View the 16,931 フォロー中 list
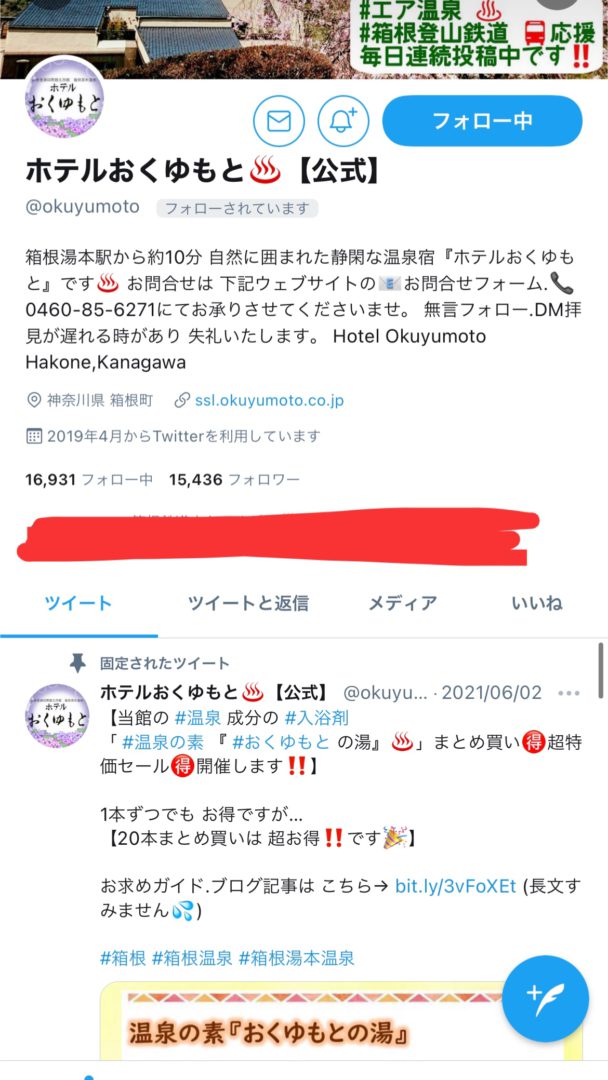Viewport: 608px width, 1080px height. click(x=89, y=479)
